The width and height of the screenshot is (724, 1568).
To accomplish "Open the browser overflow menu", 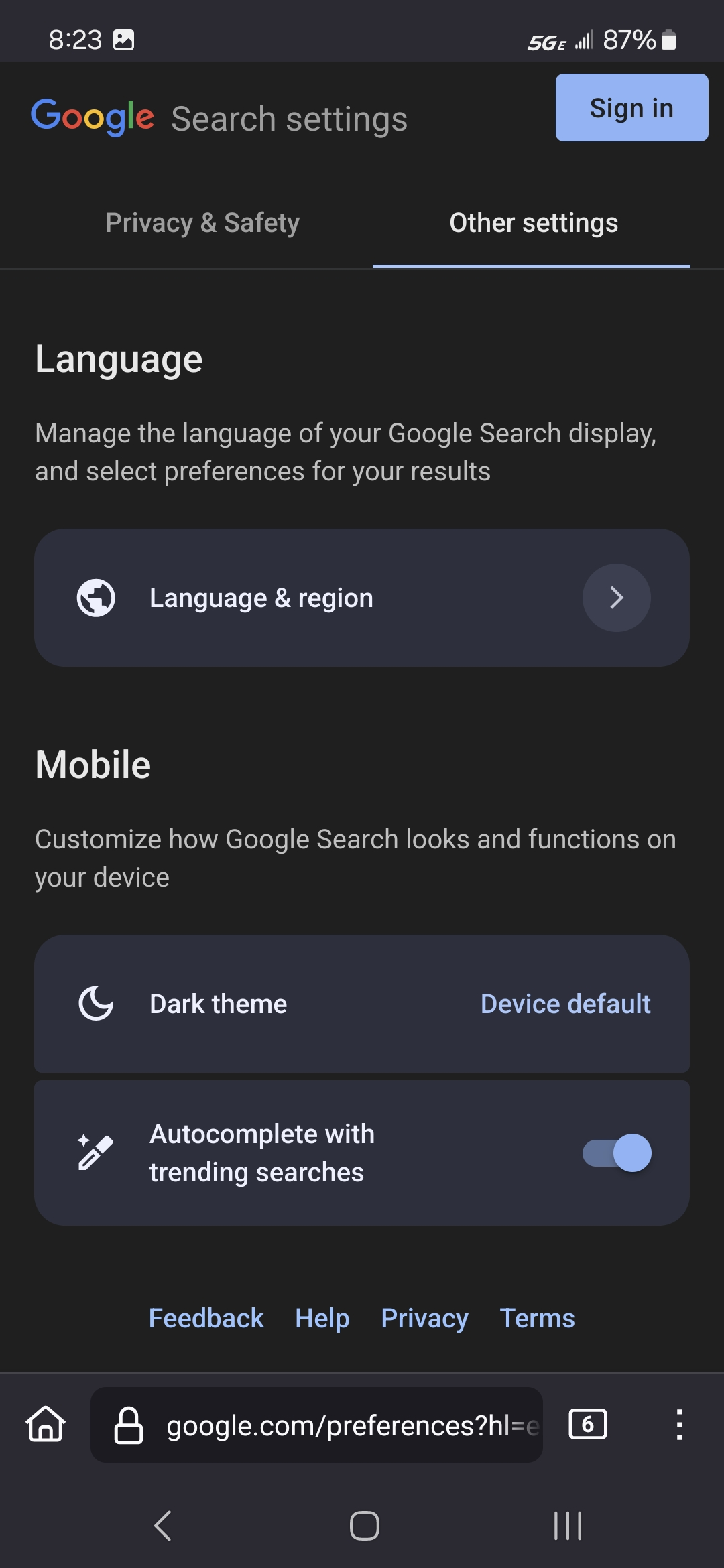I will pyautogui.click(x=679, y=1424).
